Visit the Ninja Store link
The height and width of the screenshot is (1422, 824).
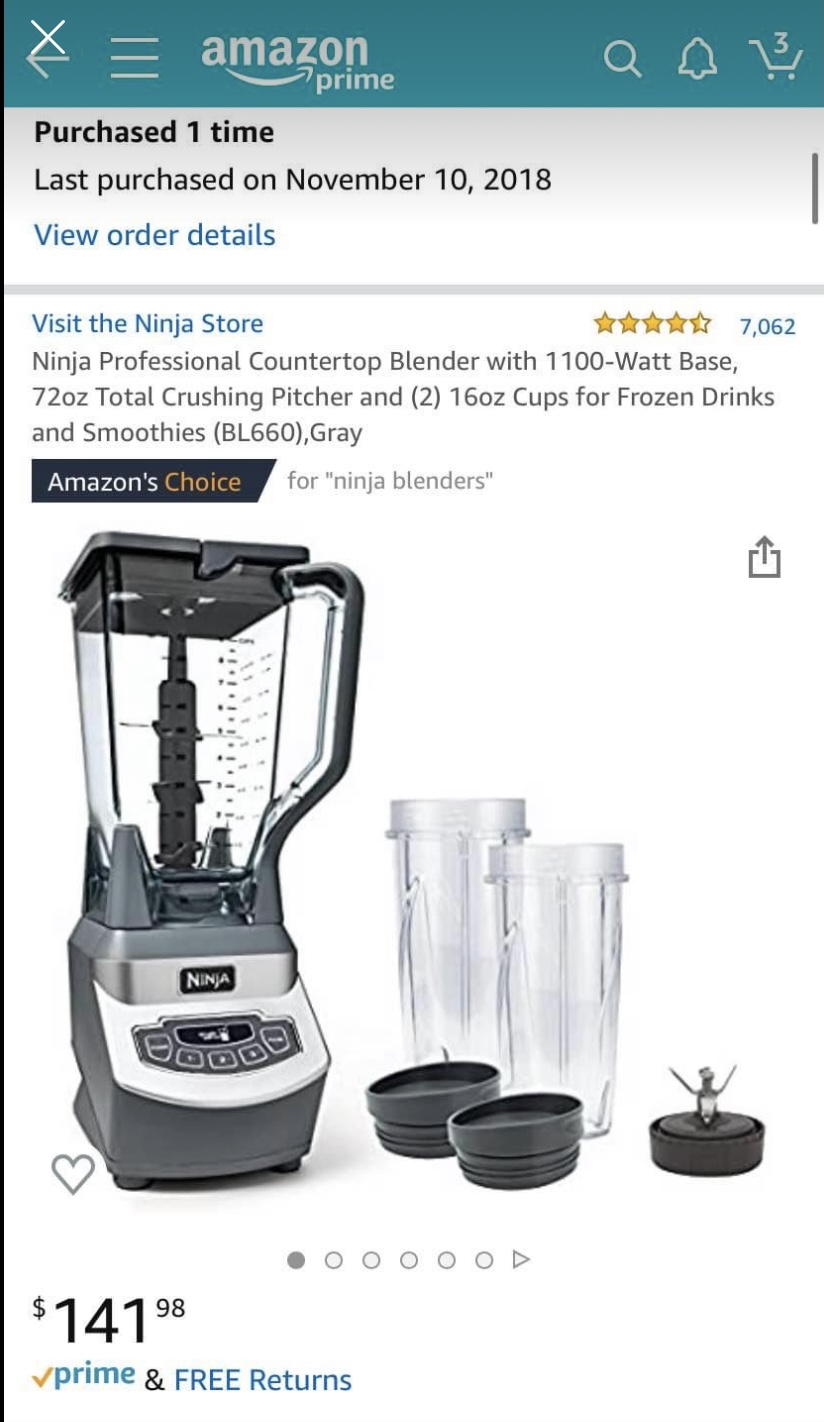pos(148,323)
